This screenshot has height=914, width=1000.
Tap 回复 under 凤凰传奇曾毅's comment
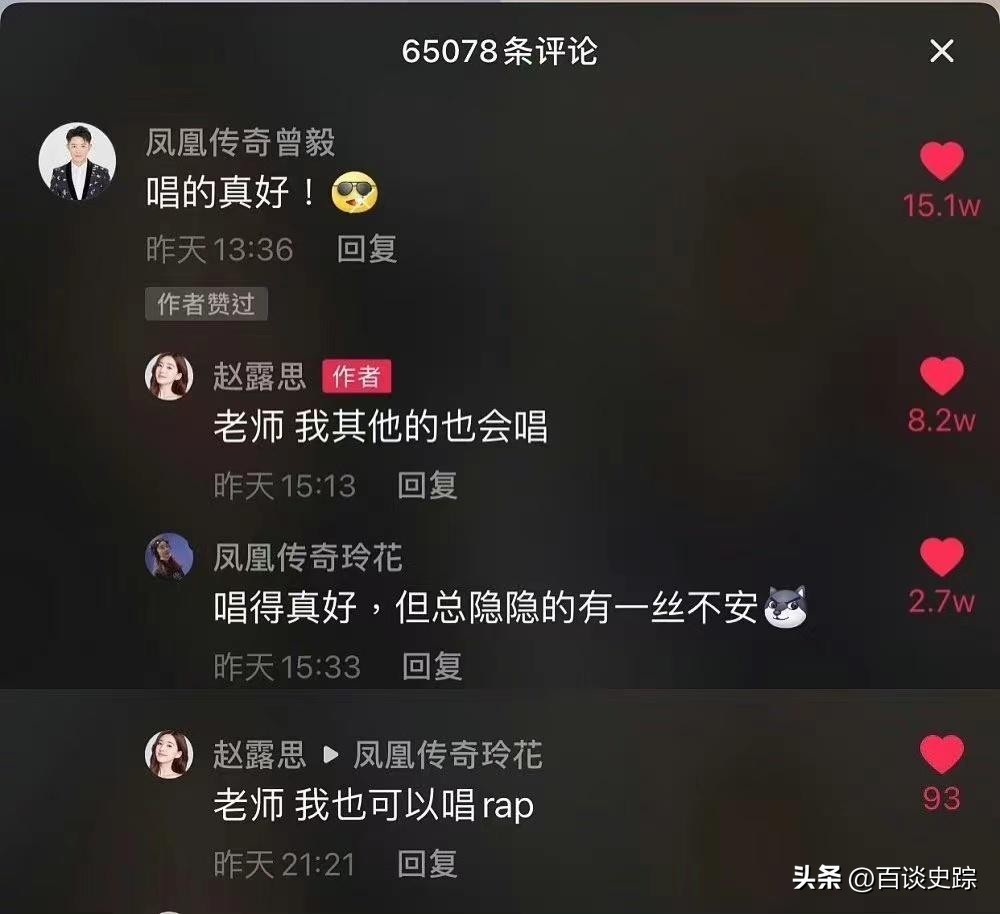tap(367, 249)
